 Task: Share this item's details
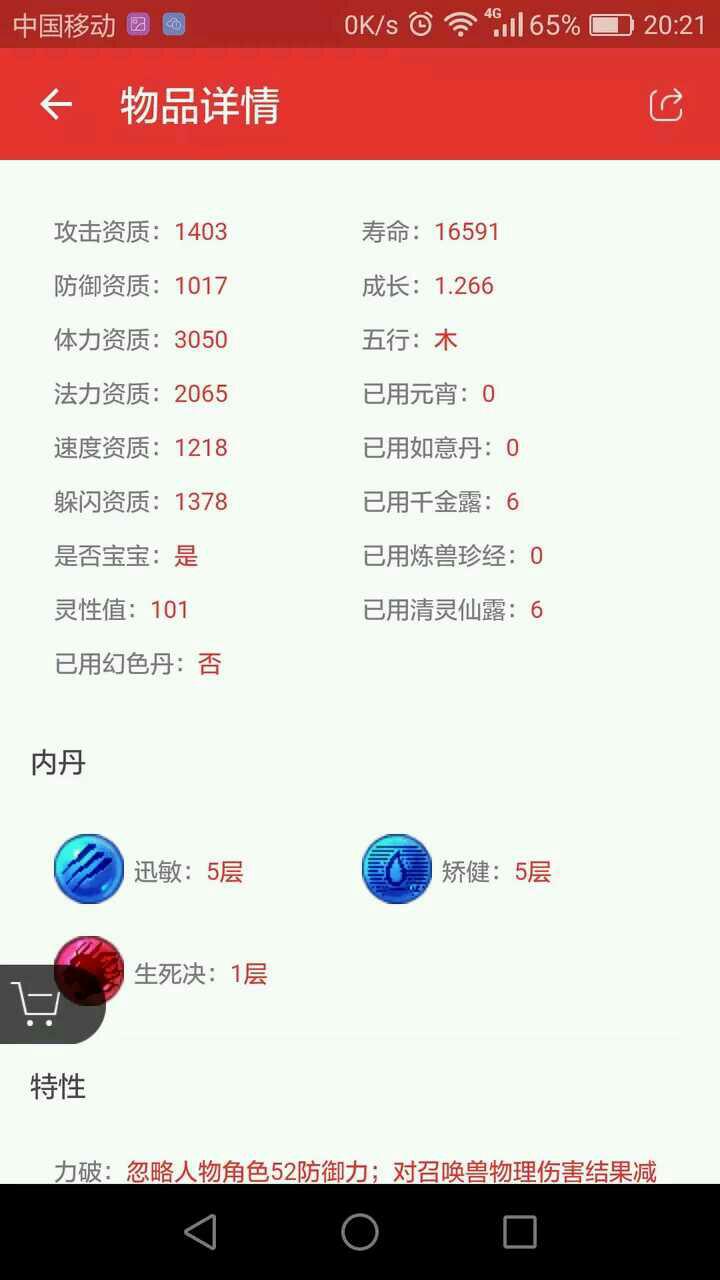click(666, 104)
